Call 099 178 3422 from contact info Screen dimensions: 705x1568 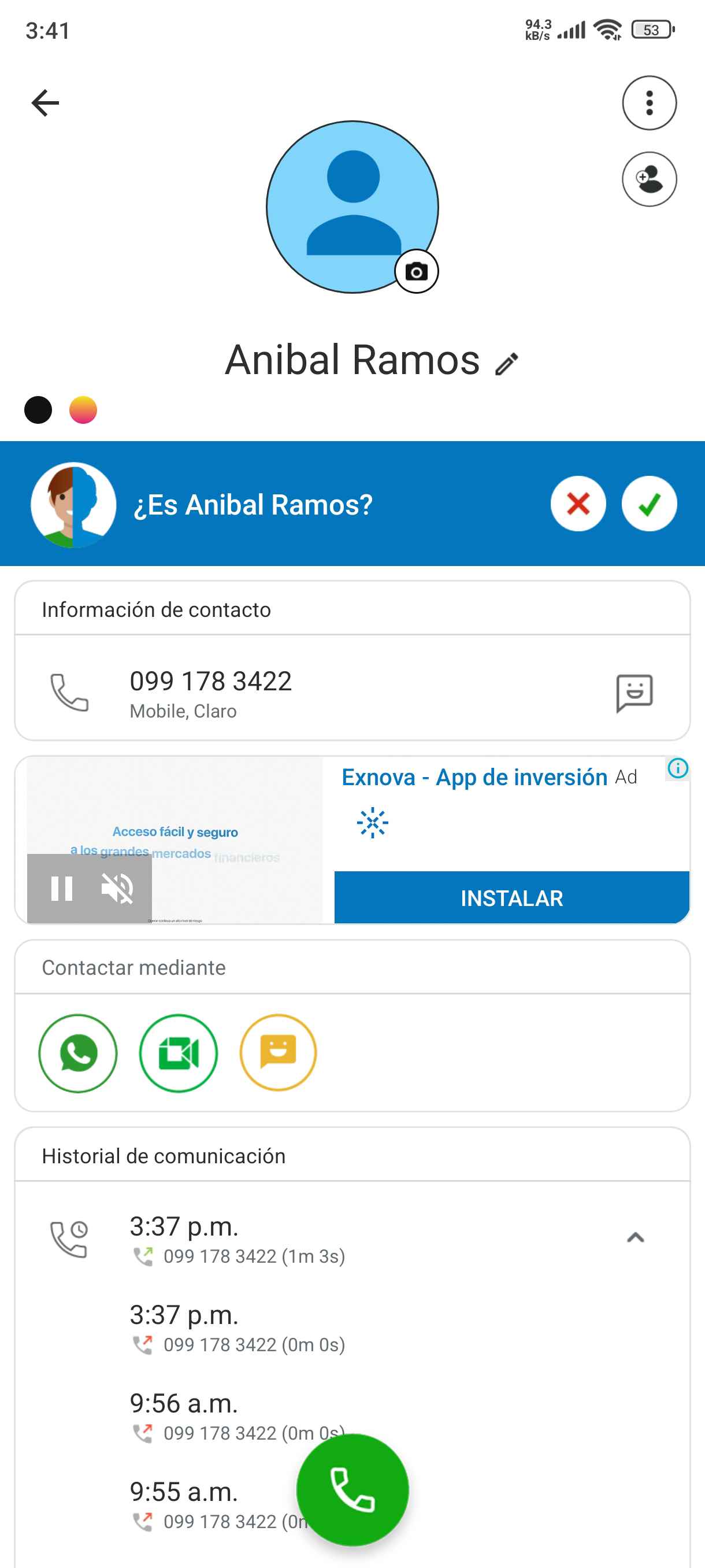(69, 692)
